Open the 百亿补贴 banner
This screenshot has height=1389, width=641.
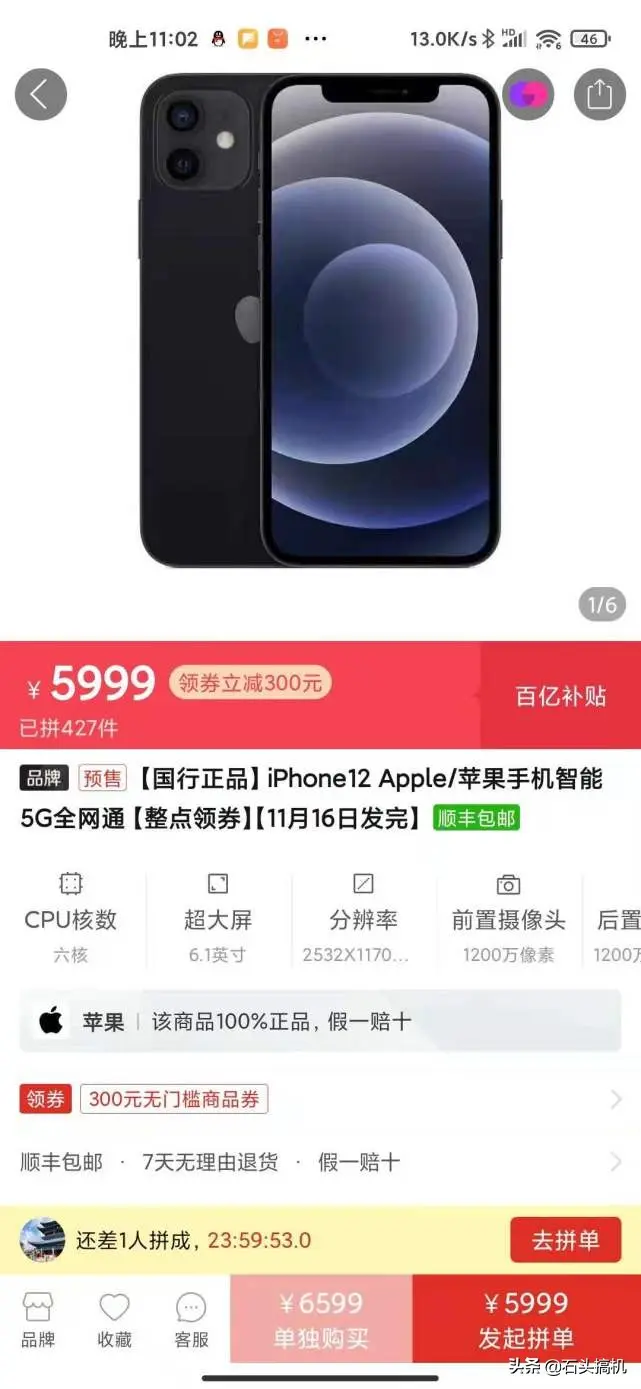coord(560,696)
